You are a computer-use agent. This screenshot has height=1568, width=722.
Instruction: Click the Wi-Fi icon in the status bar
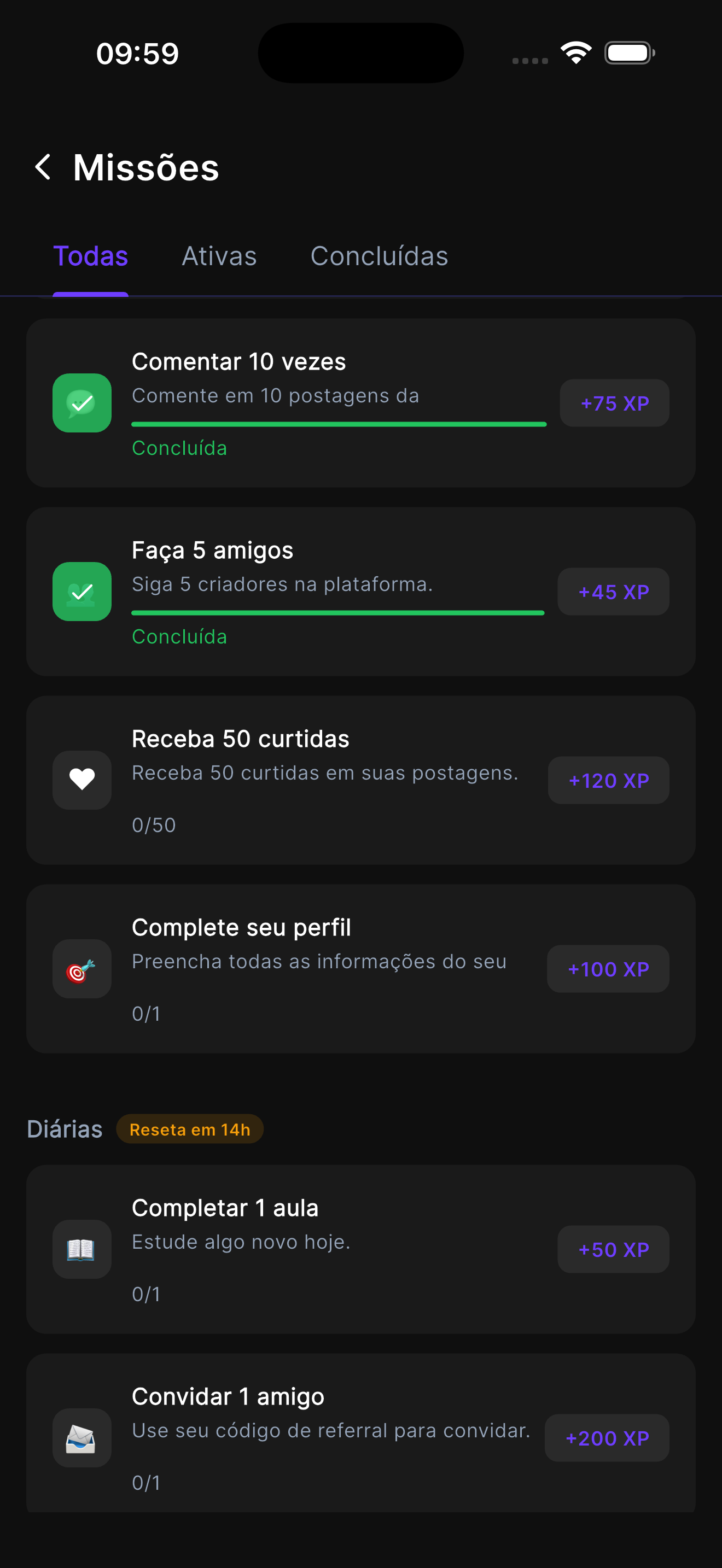(x=576, y=52)
